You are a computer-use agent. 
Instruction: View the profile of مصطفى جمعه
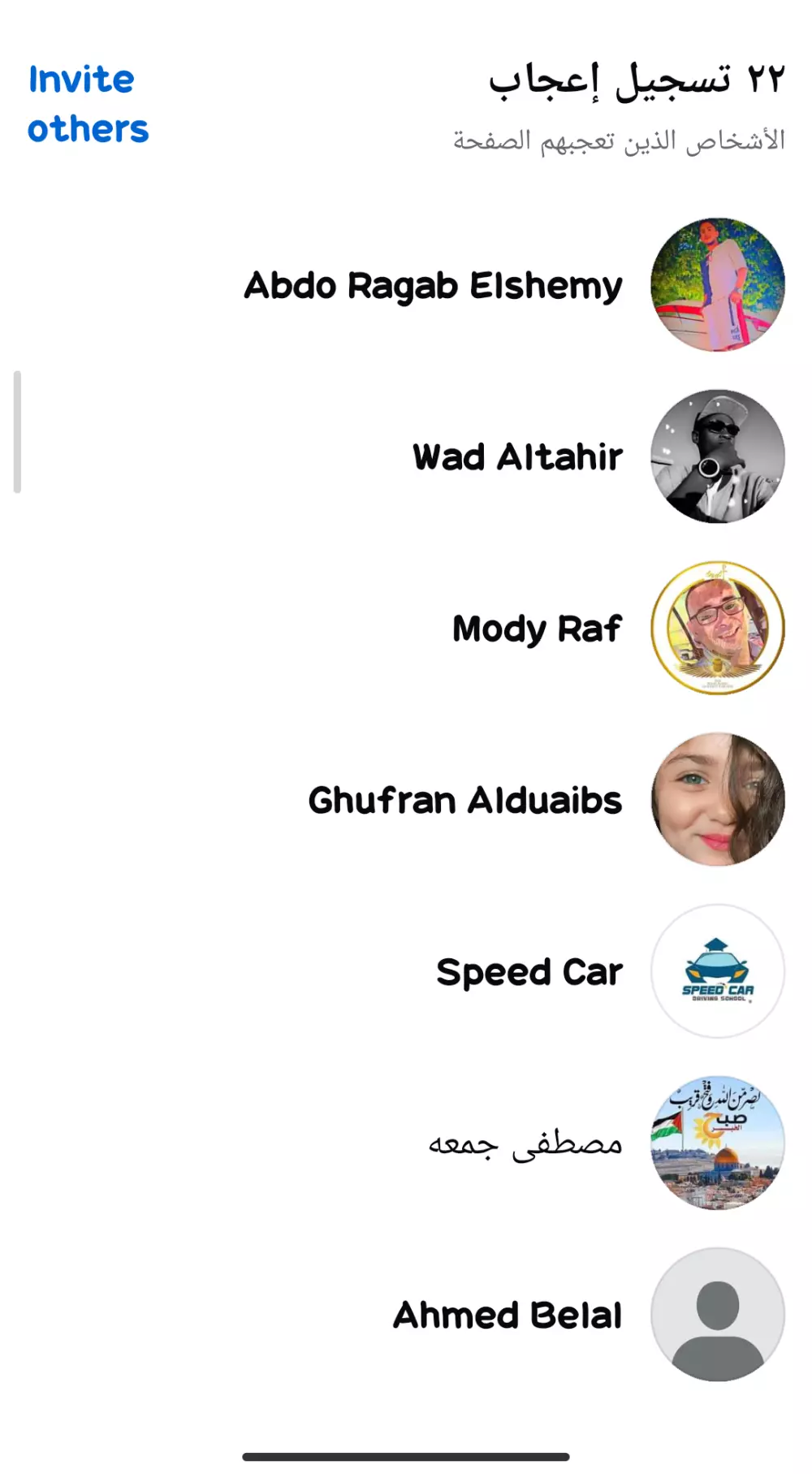(525, 1143)
